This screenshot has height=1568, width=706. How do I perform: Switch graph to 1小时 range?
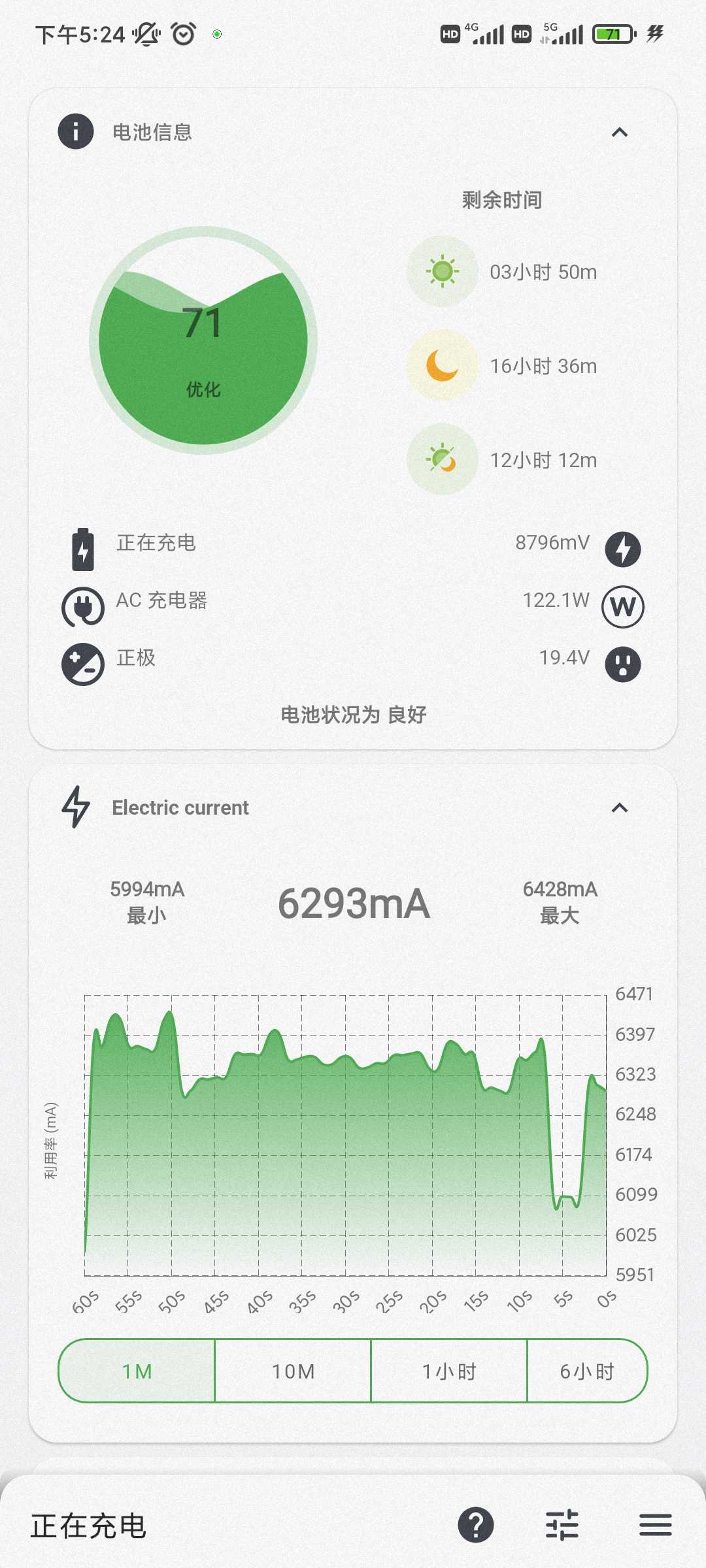[449, 1371]
